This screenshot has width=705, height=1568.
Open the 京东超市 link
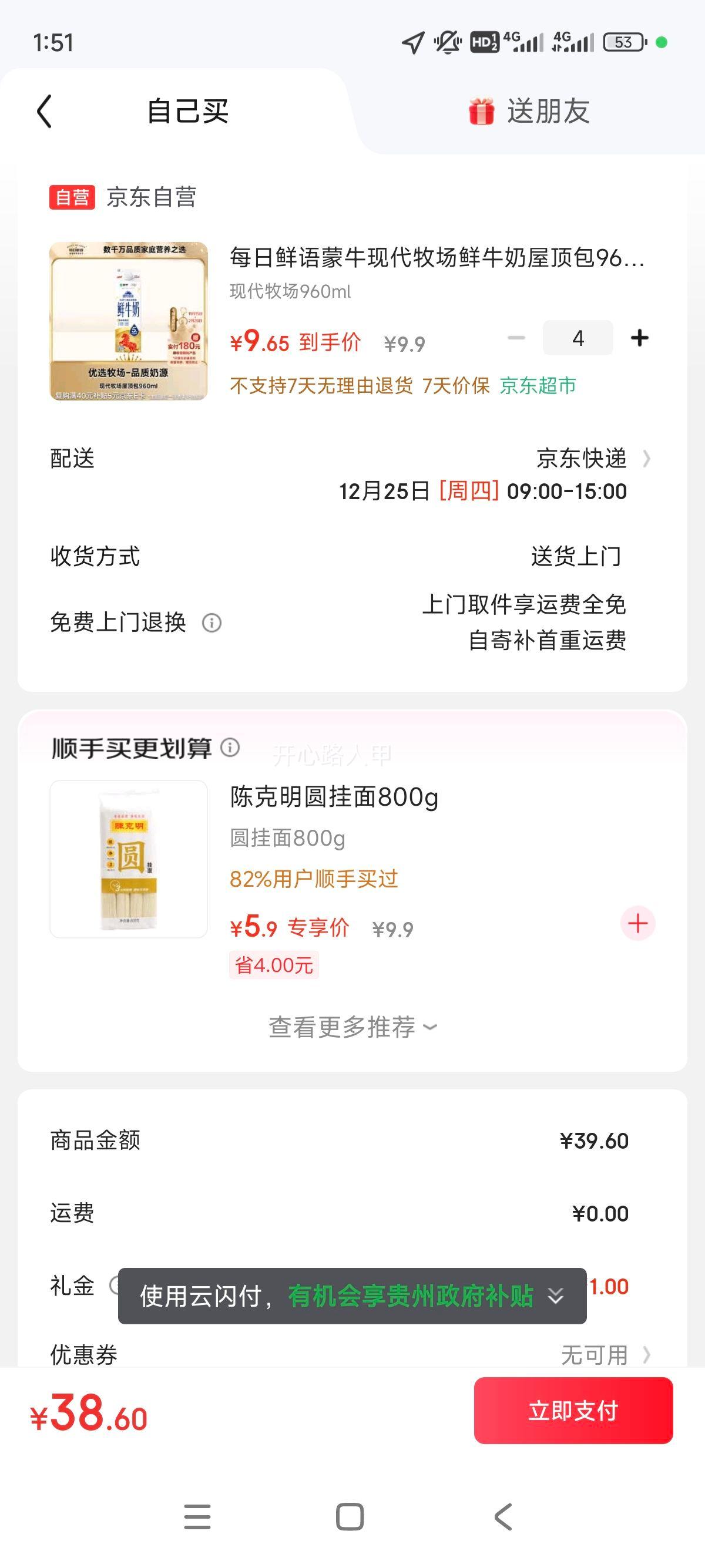(538, 385)
